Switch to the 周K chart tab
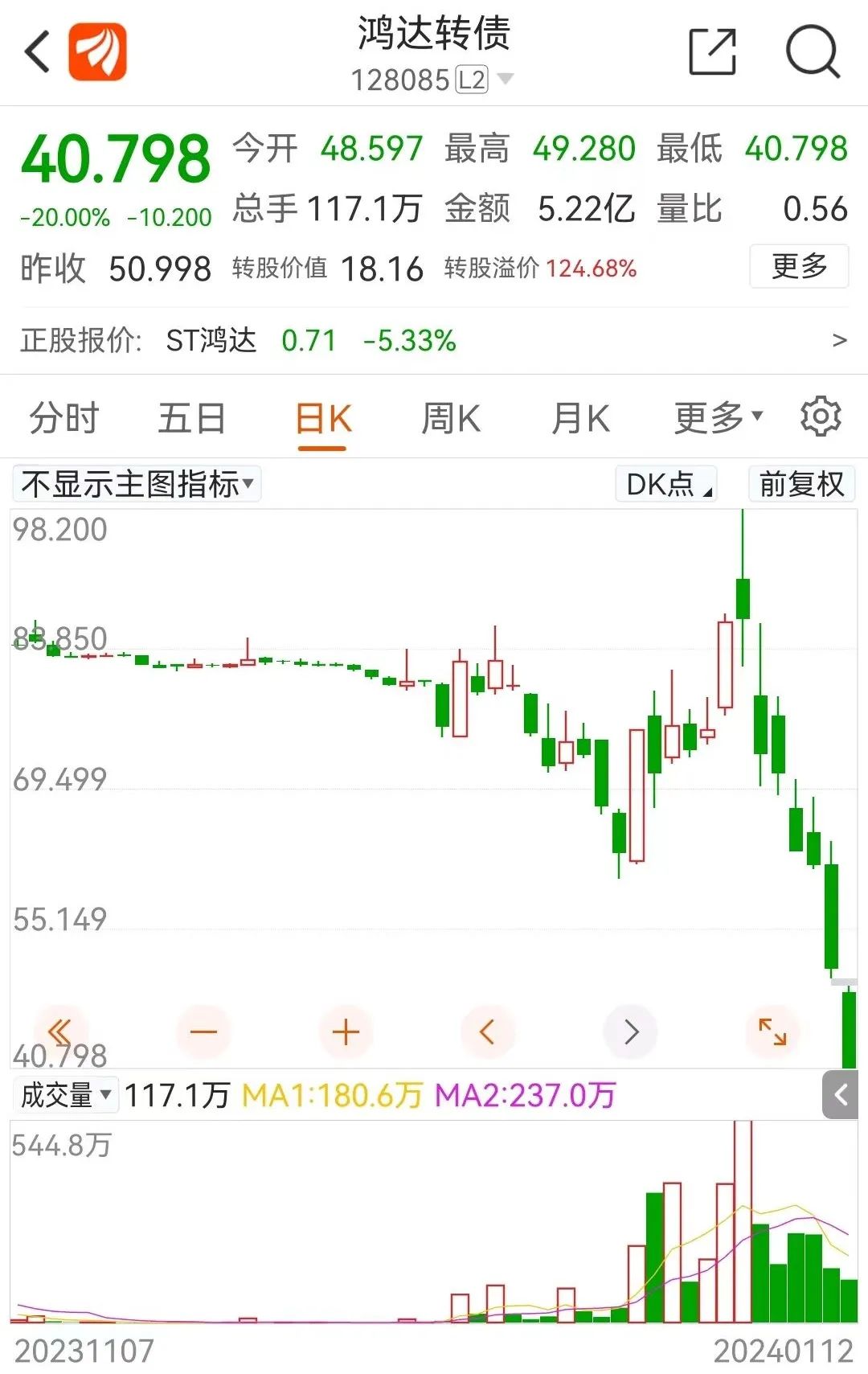This screenshot has height=1374, width=868. pyautogui.click(x=451, y=419)
